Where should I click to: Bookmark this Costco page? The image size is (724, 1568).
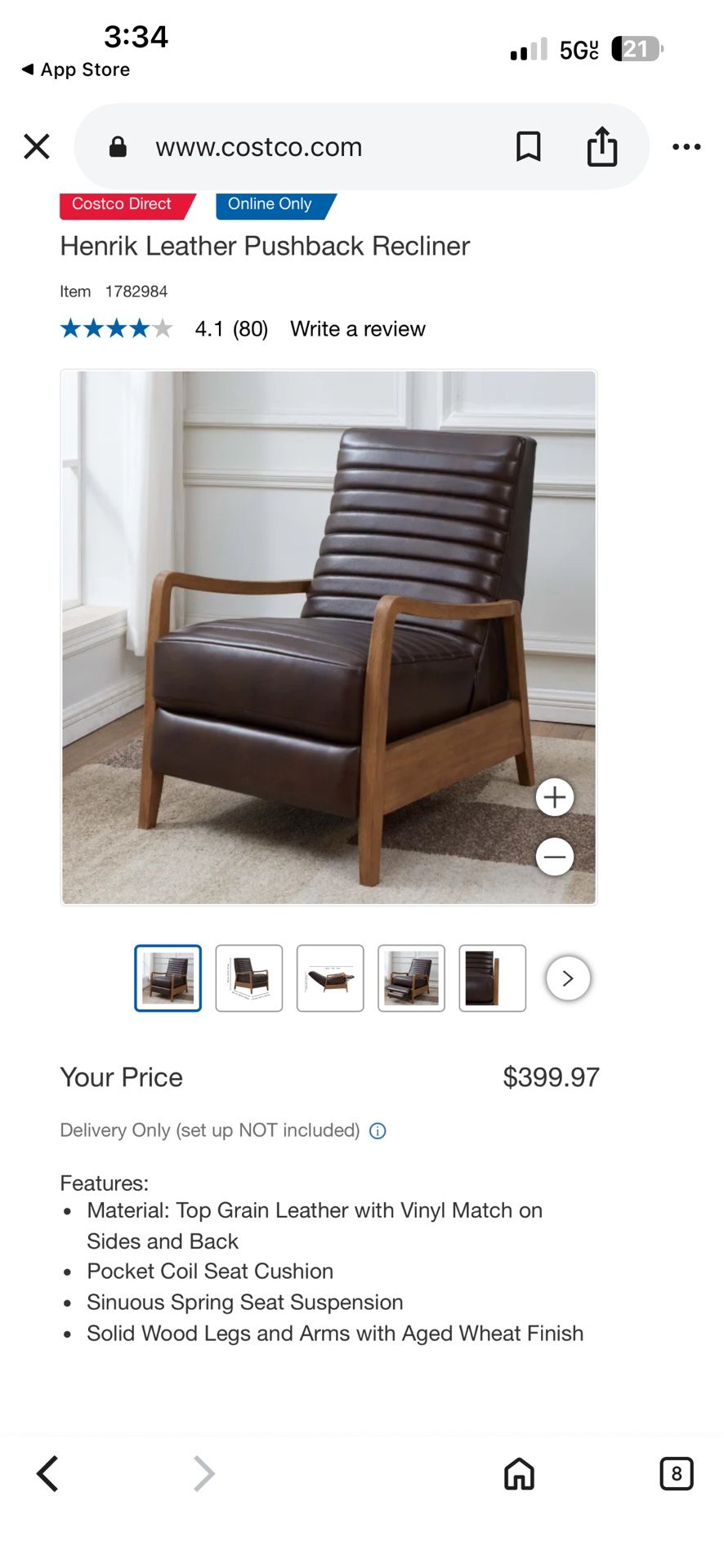tap(529, 147)
